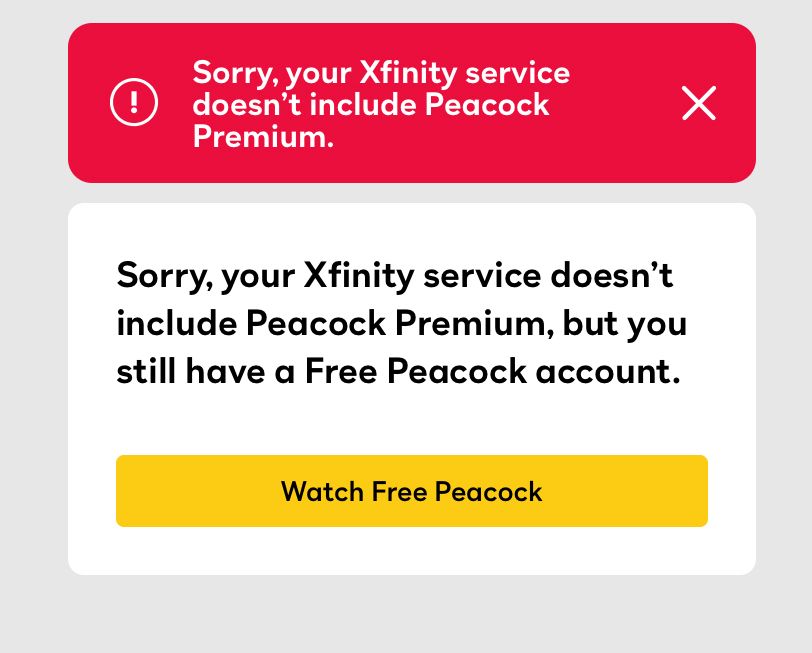Tap the Watch Free Peacock button
The height and width of the screenshot is (653, 812).
(x=412, y=491)
